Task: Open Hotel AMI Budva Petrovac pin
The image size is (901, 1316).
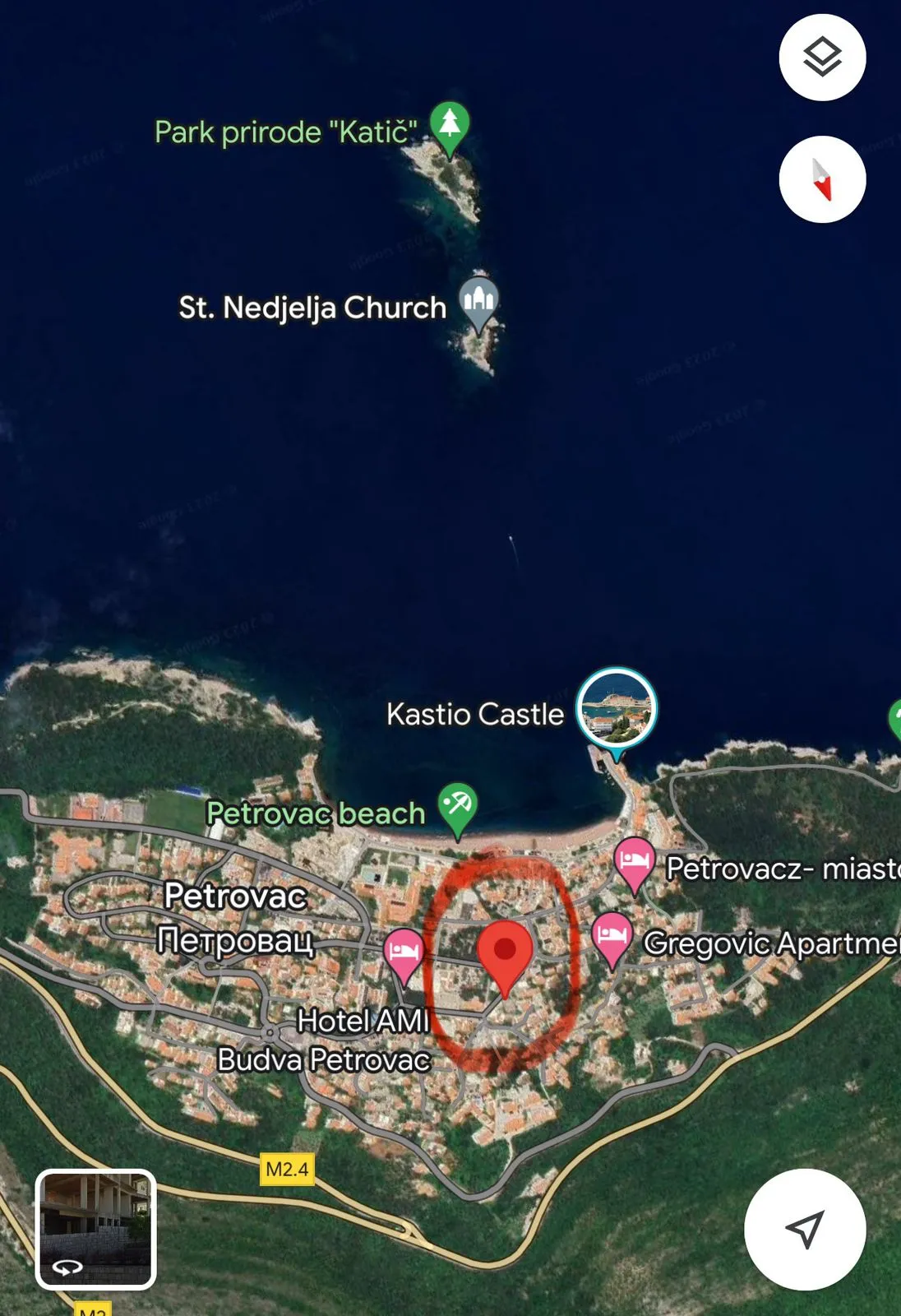Action: (x=404, y=951)
